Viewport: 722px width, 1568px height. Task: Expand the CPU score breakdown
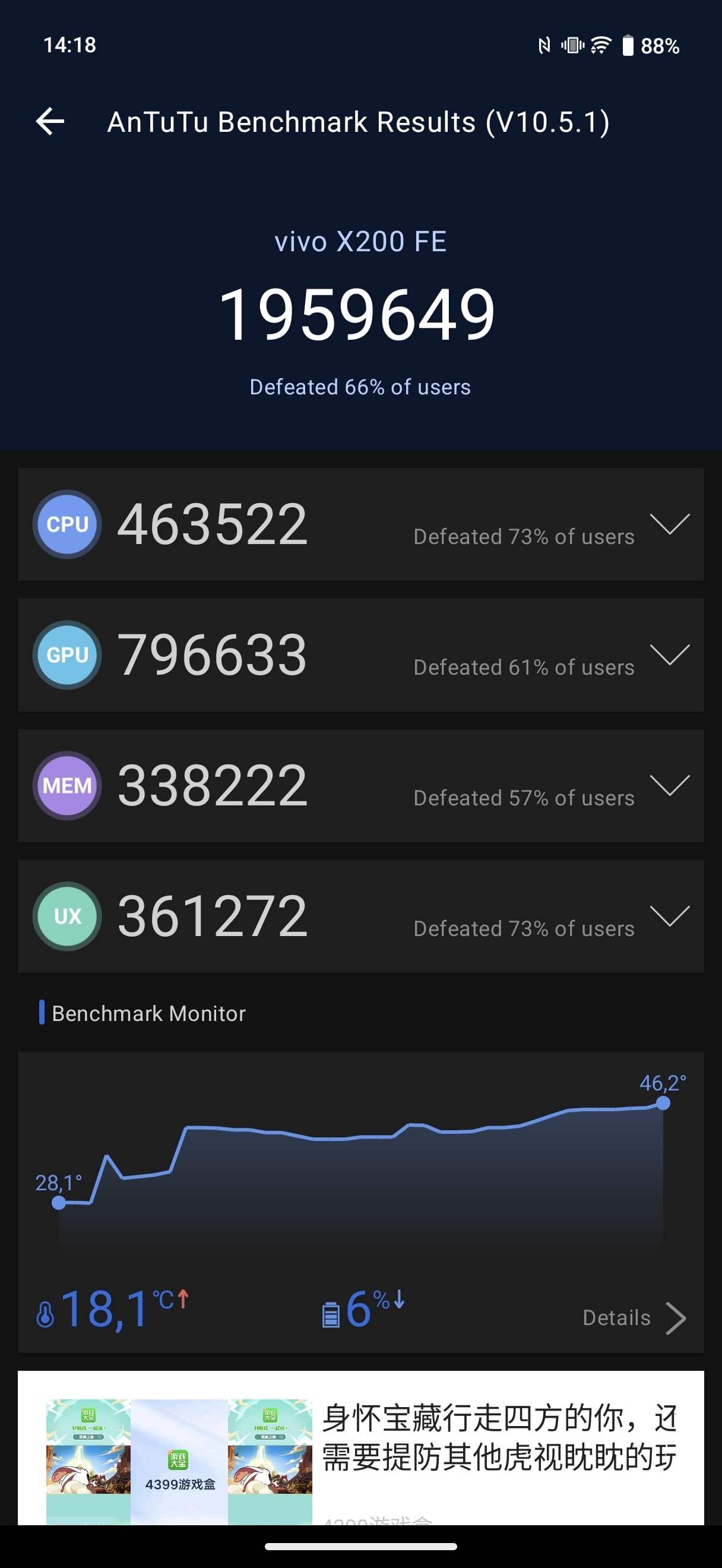(x=669, y=524)
